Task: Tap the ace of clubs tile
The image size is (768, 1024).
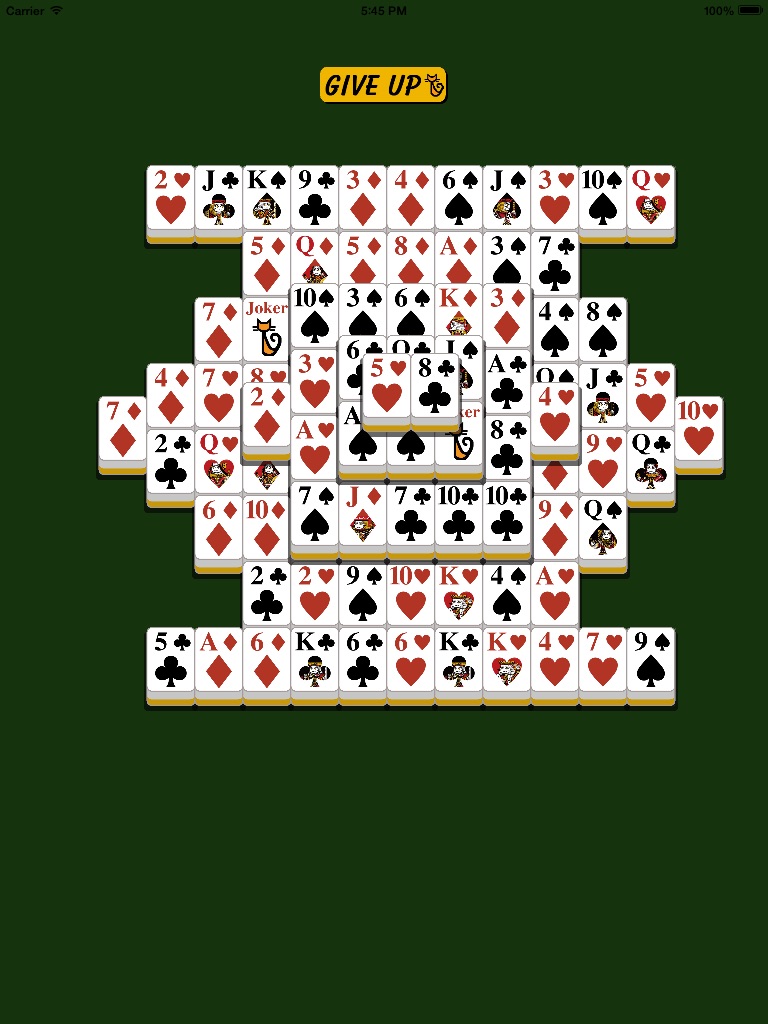Action: pyautogui.click(x=507, y=383)
